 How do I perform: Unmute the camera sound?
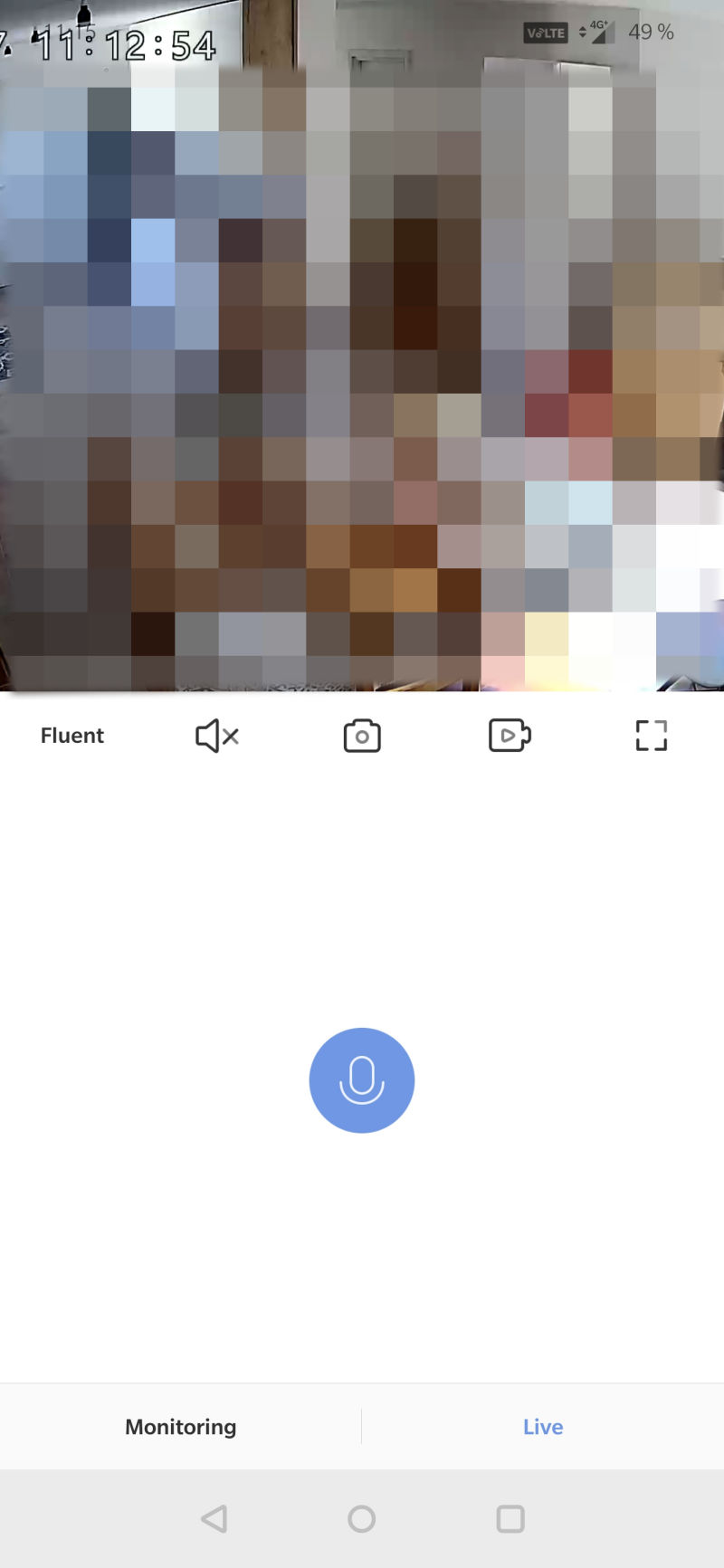pyautogui.click(x=217, y=736)
